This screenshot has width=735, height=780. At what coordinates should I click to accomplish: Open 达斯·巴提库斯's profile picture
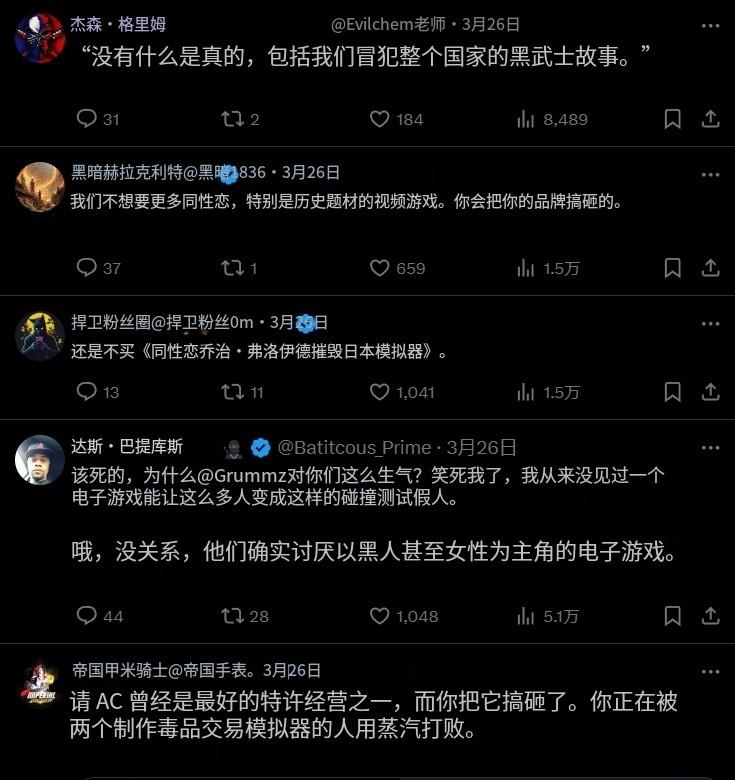click(x=40, y=460)
